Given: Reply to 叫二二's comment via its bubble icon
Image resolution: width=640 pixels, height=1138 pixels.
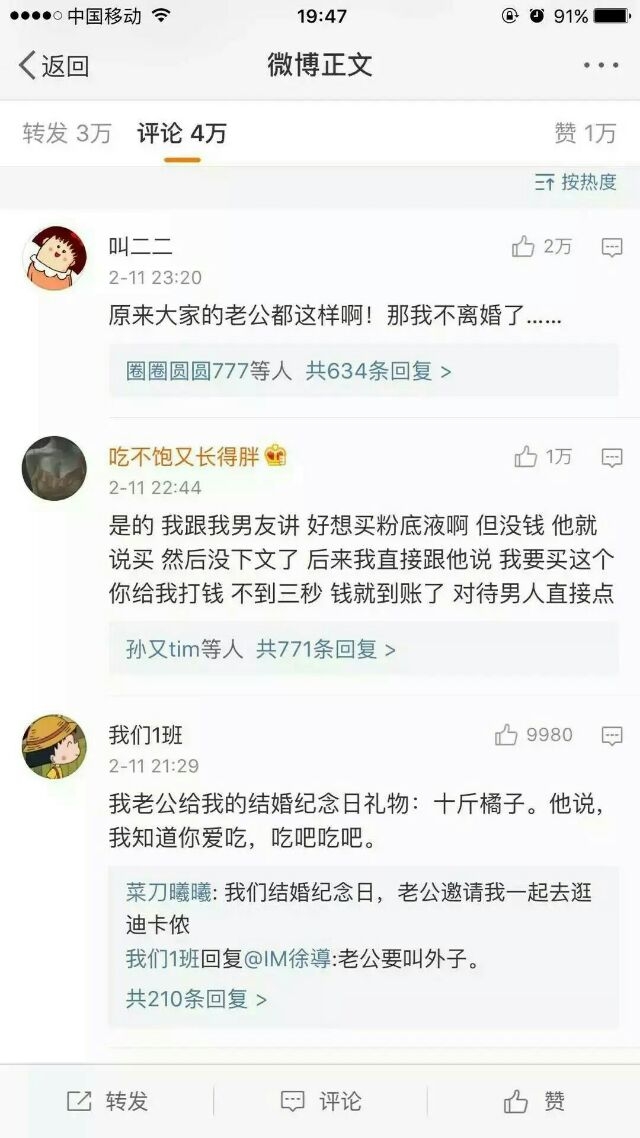Looking at the screenshot, I should [x=612, y=247].
